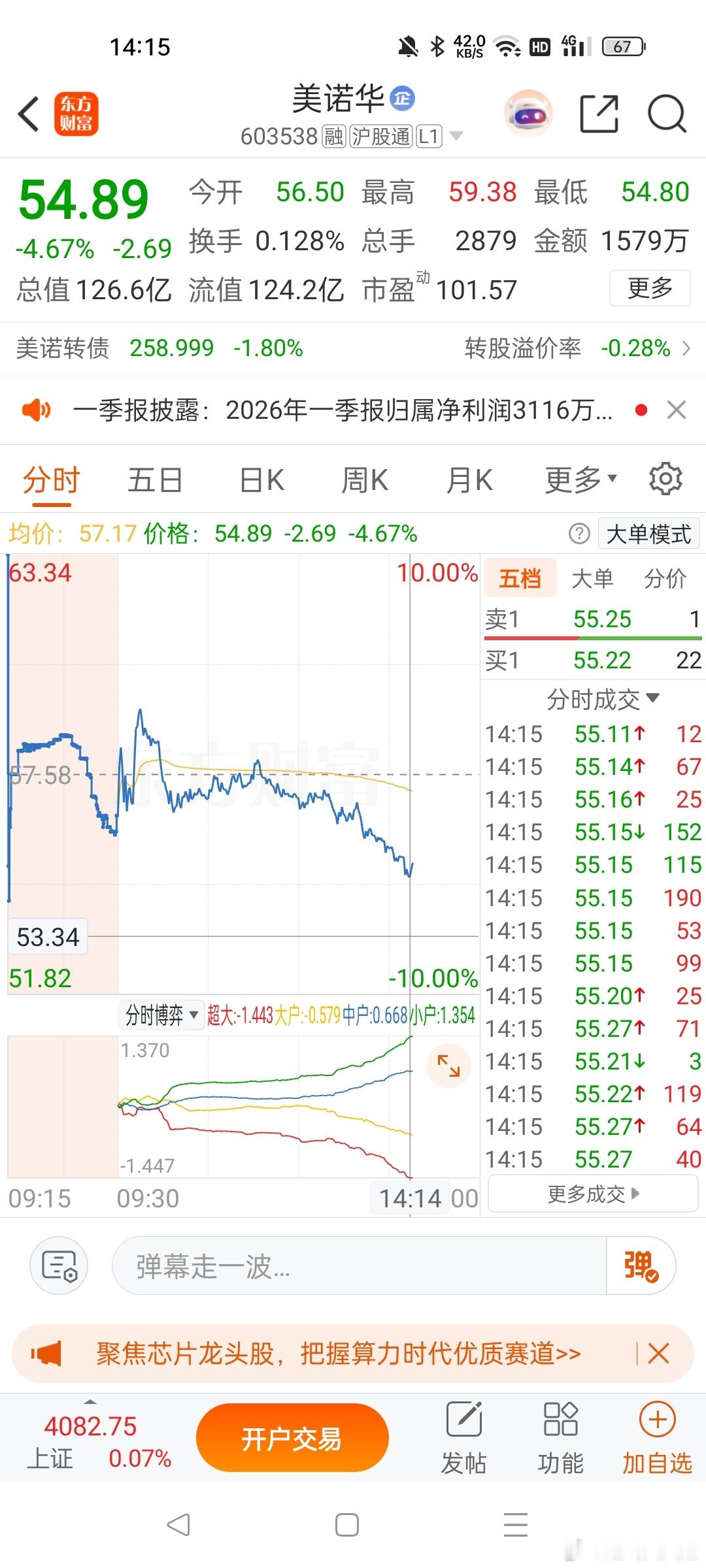Go back using the left arrow

point(27,113)
